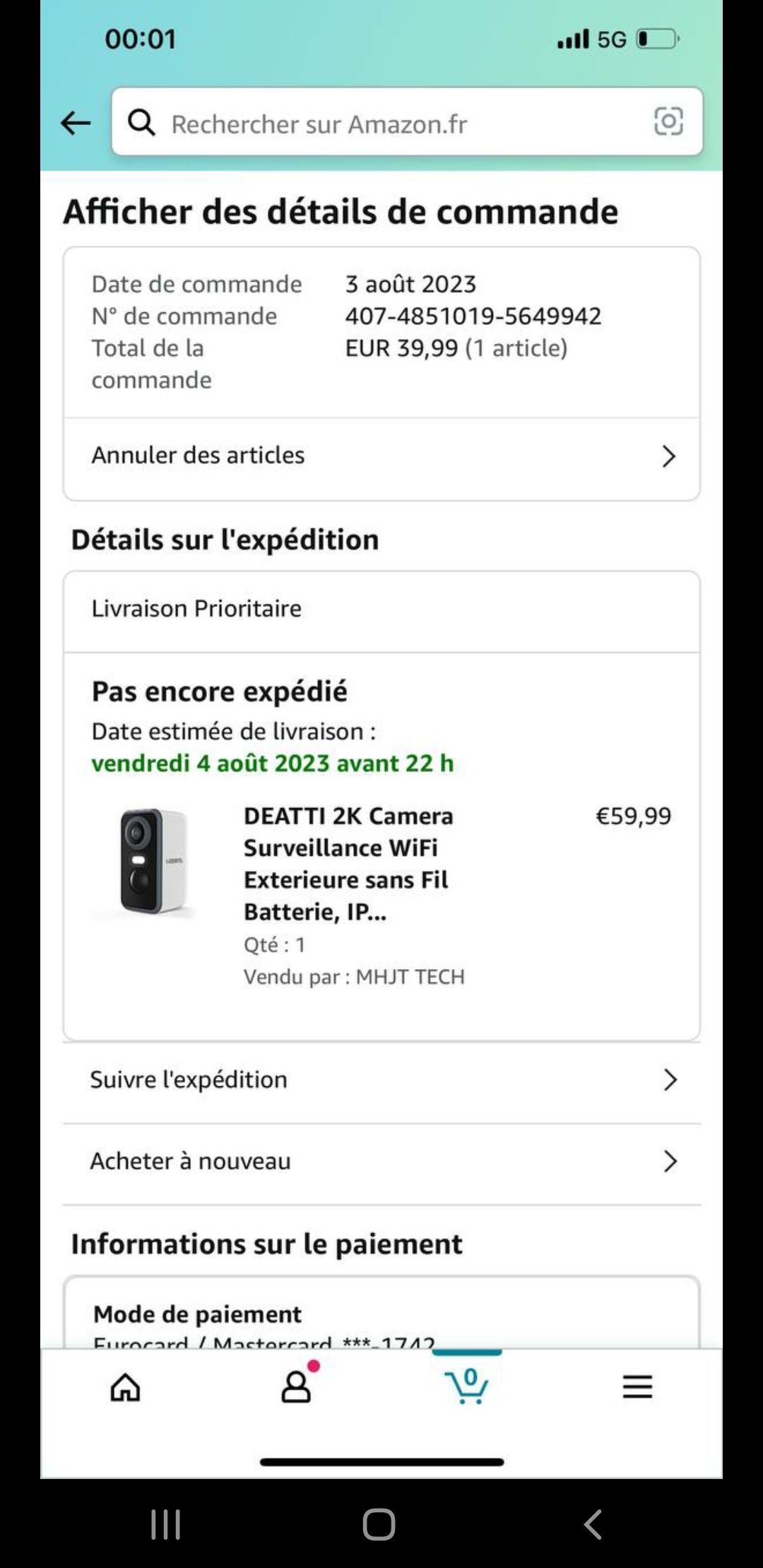Select Acheter à nouveau

pyautogui.click(x=381, y=1162)
